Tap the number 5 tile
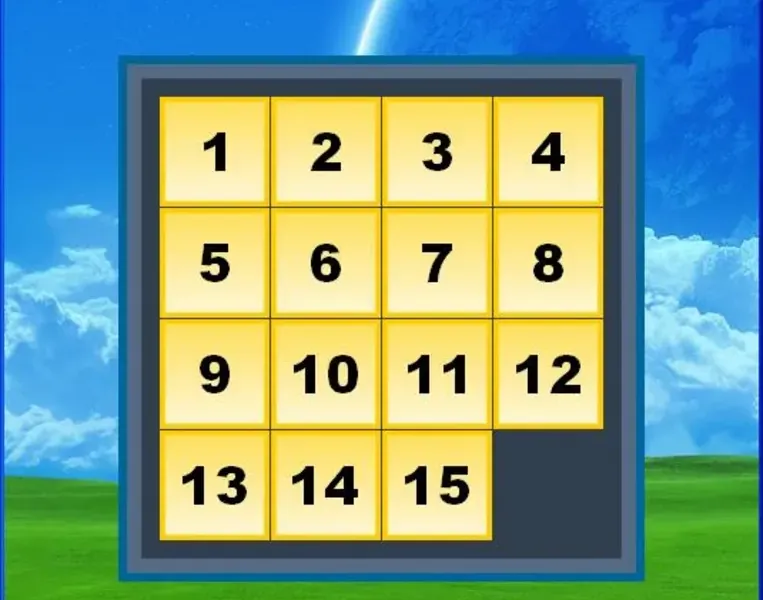Viewport: 763px width, 600px height. pyautogui.click(x=214, y=263)
